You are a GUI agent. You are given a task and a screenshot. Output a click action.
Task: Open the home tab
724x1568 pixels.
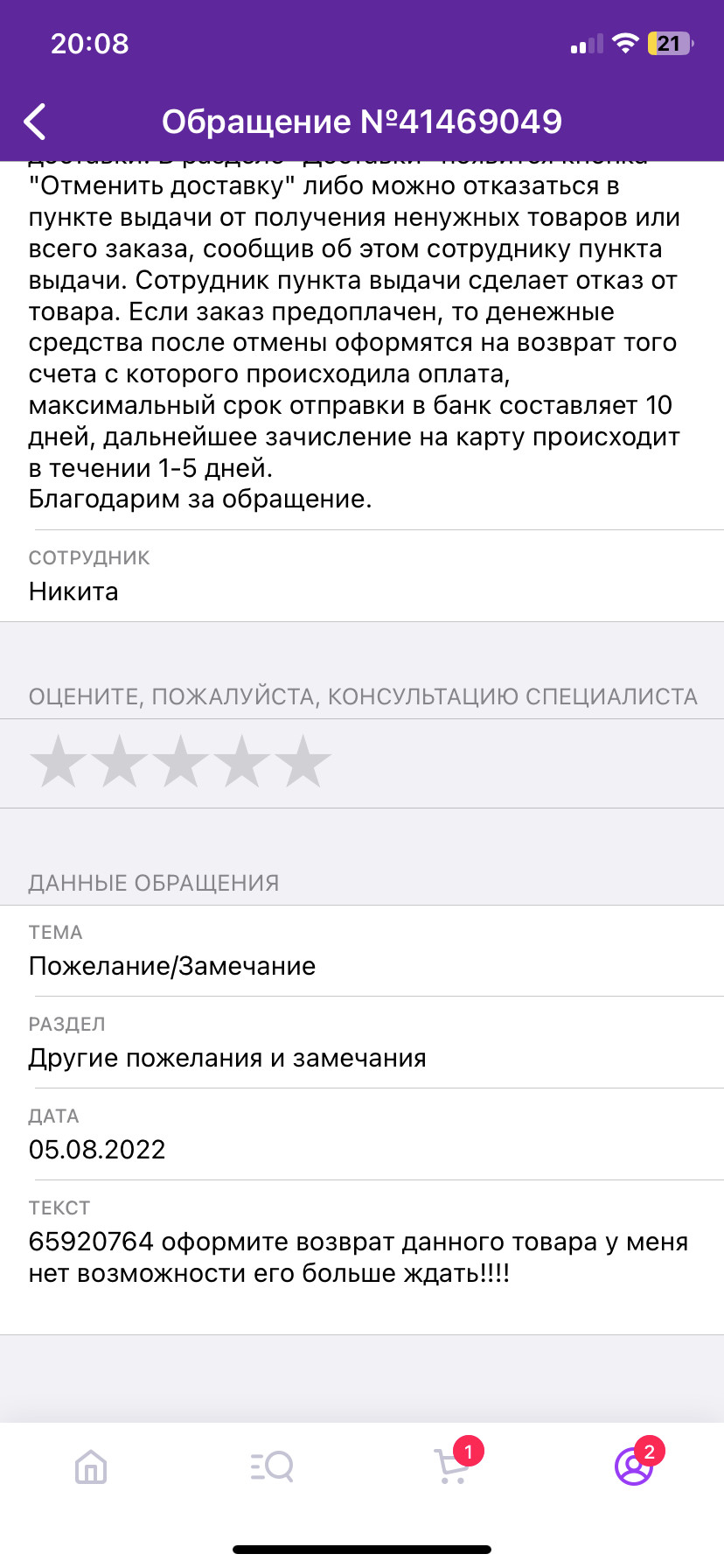tap(91, 1466)
